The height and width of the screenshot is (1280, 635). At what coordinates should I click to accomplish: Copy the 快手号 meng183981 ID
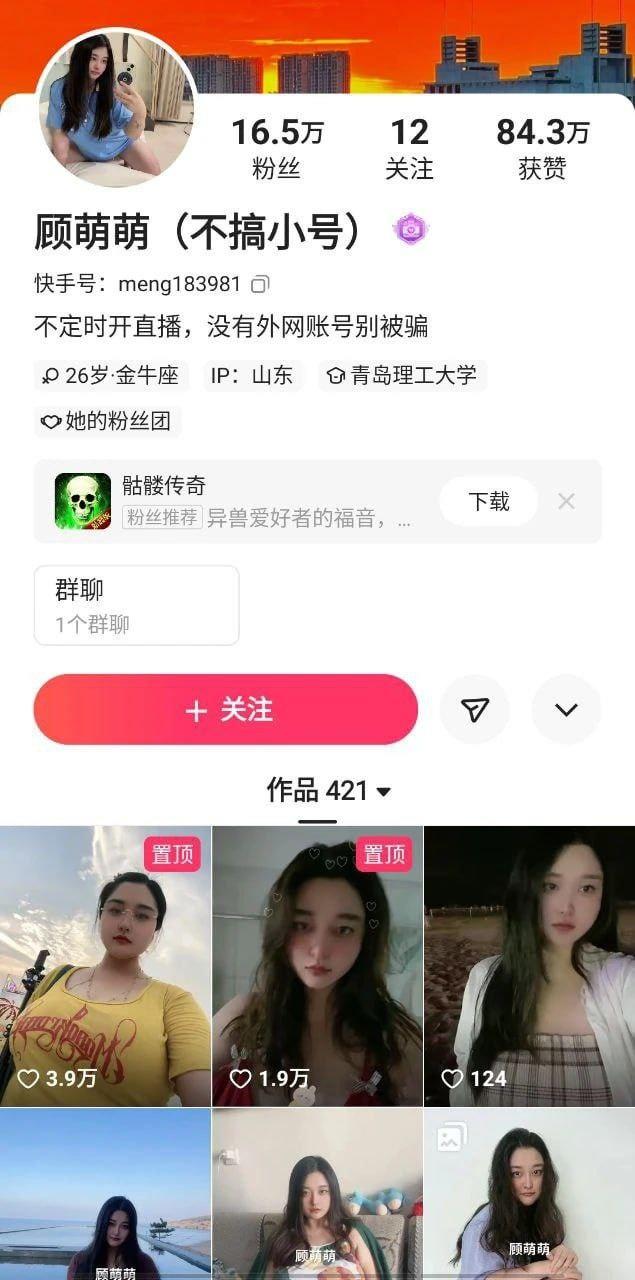(x=260, y=284)
